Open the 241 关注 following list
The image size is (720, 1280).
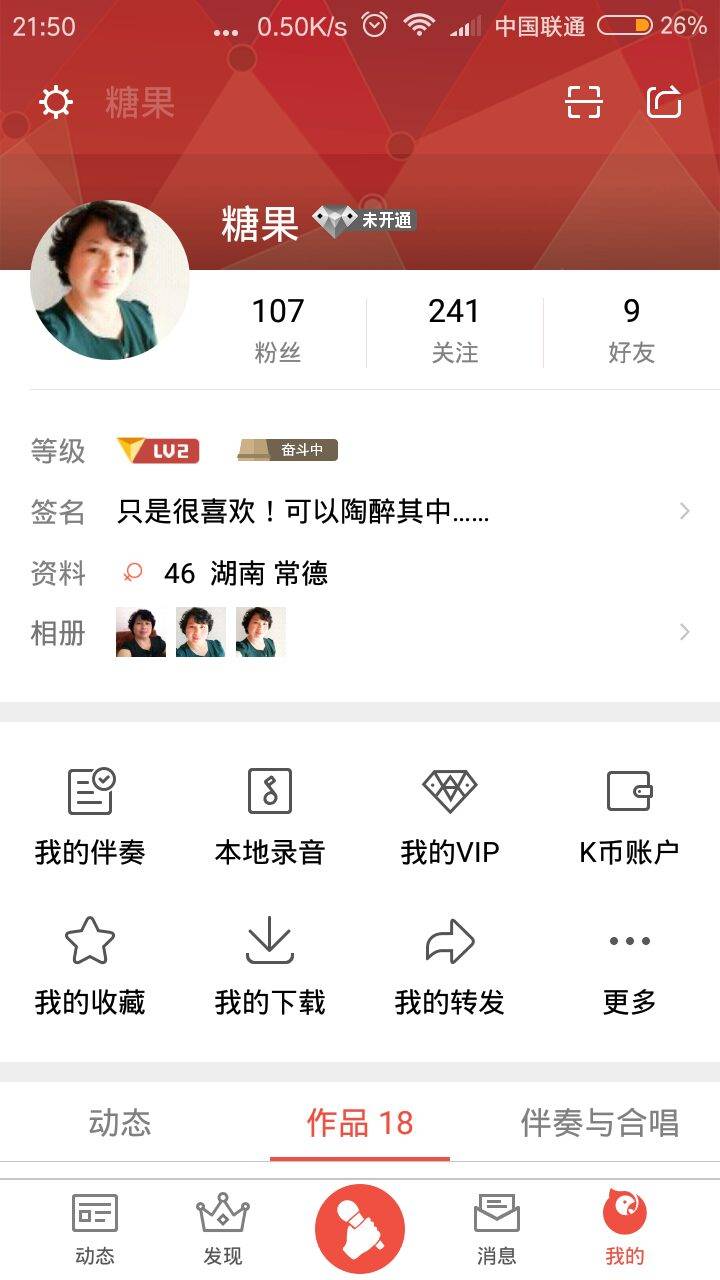click(454, 329)
